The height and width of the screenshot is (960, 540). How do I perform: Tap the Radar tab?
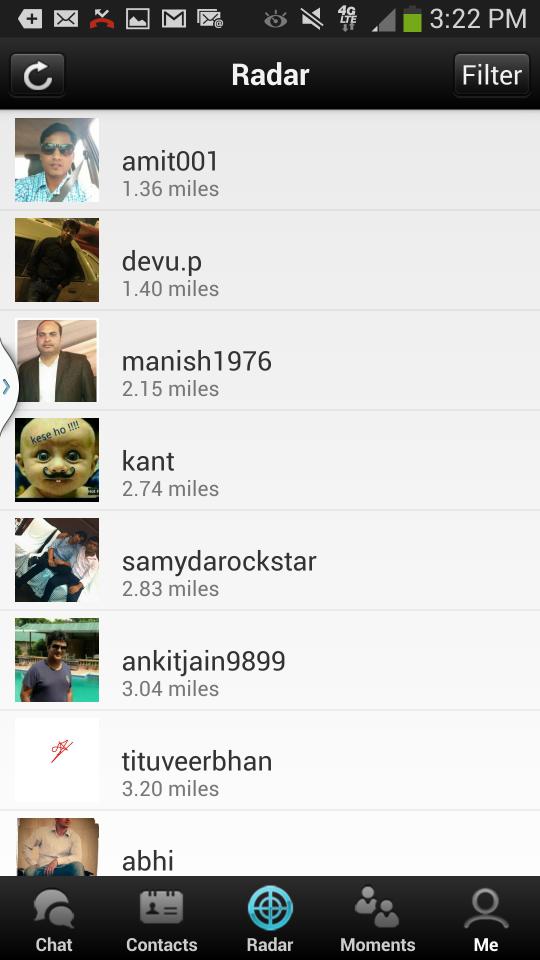270,918
